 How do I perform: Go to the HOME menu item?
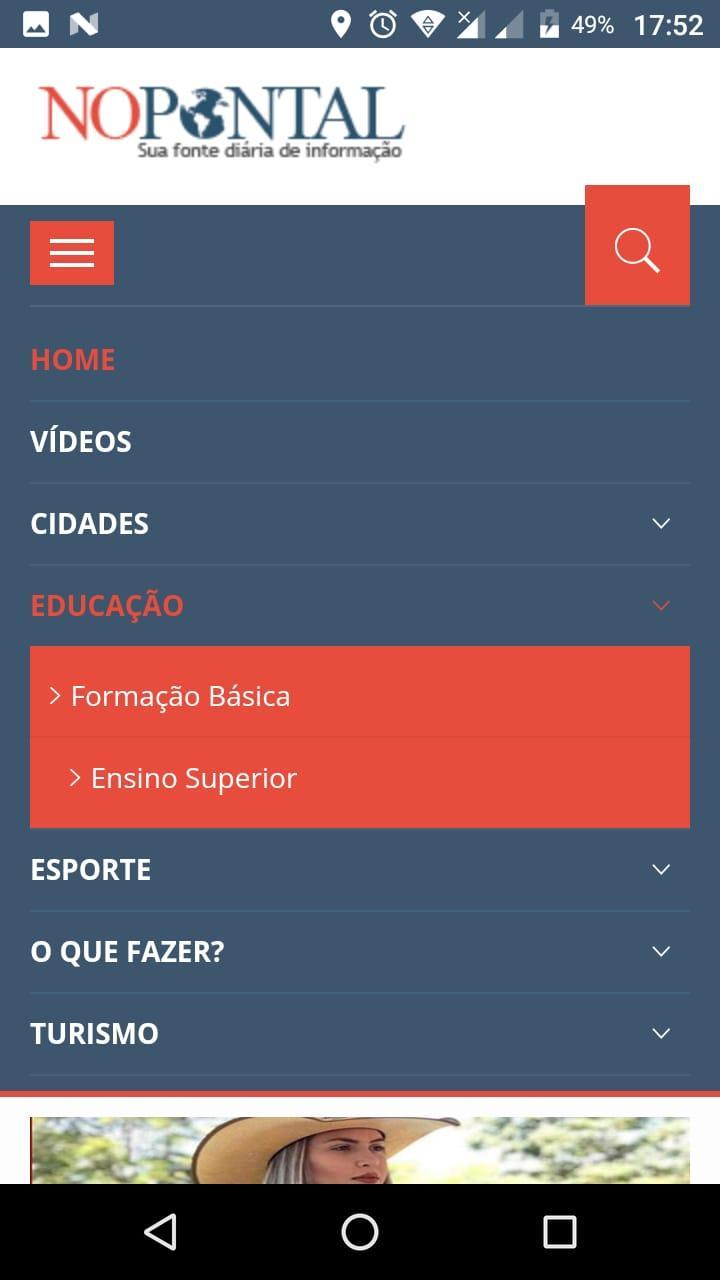73,360
